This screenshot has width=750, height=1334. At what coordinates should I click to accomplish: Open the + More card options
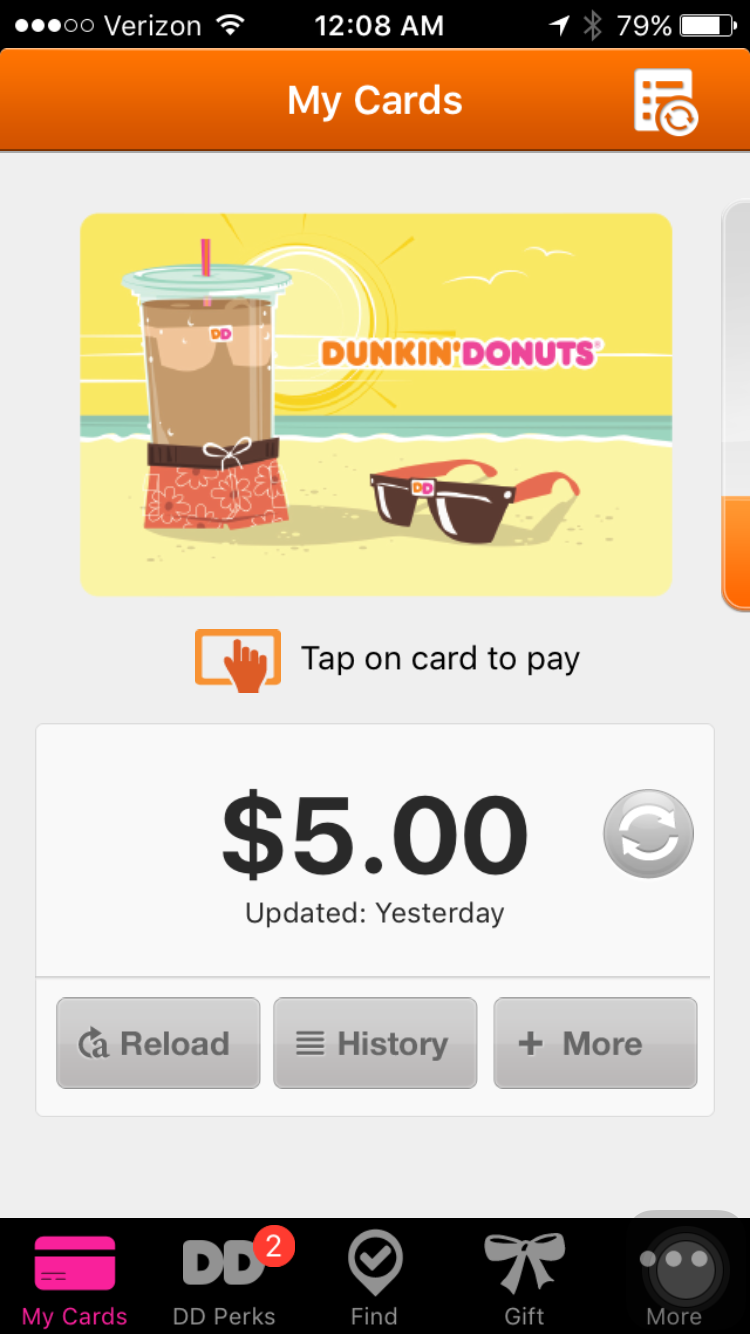pos(595,1043)
